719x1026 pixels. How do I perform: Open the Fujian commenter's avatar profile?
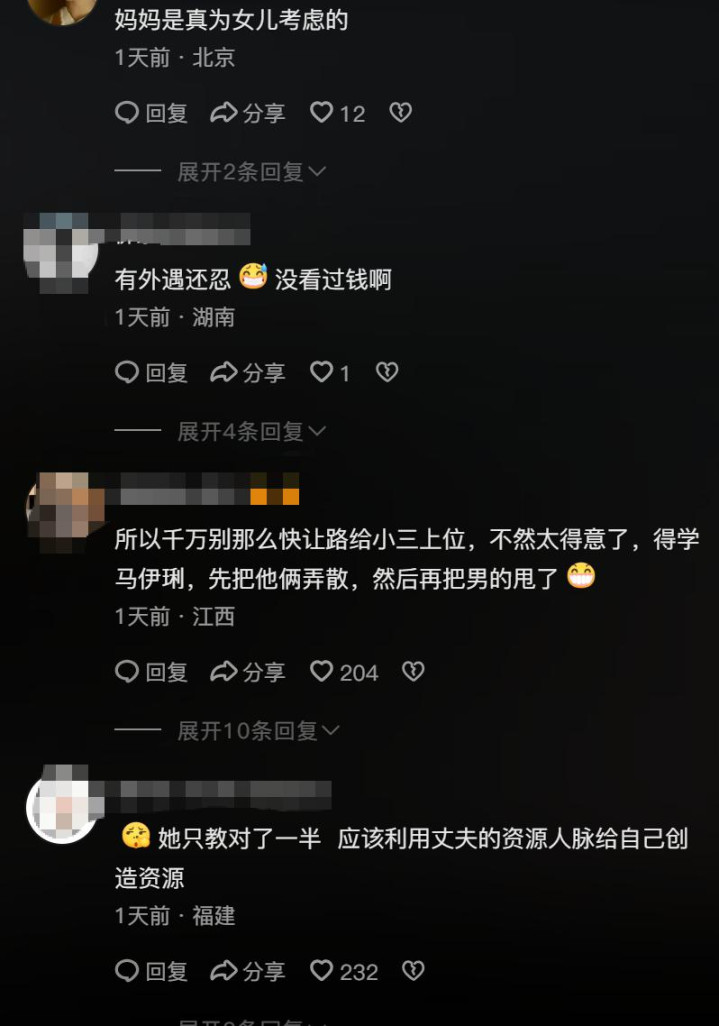tap(63, 806)
